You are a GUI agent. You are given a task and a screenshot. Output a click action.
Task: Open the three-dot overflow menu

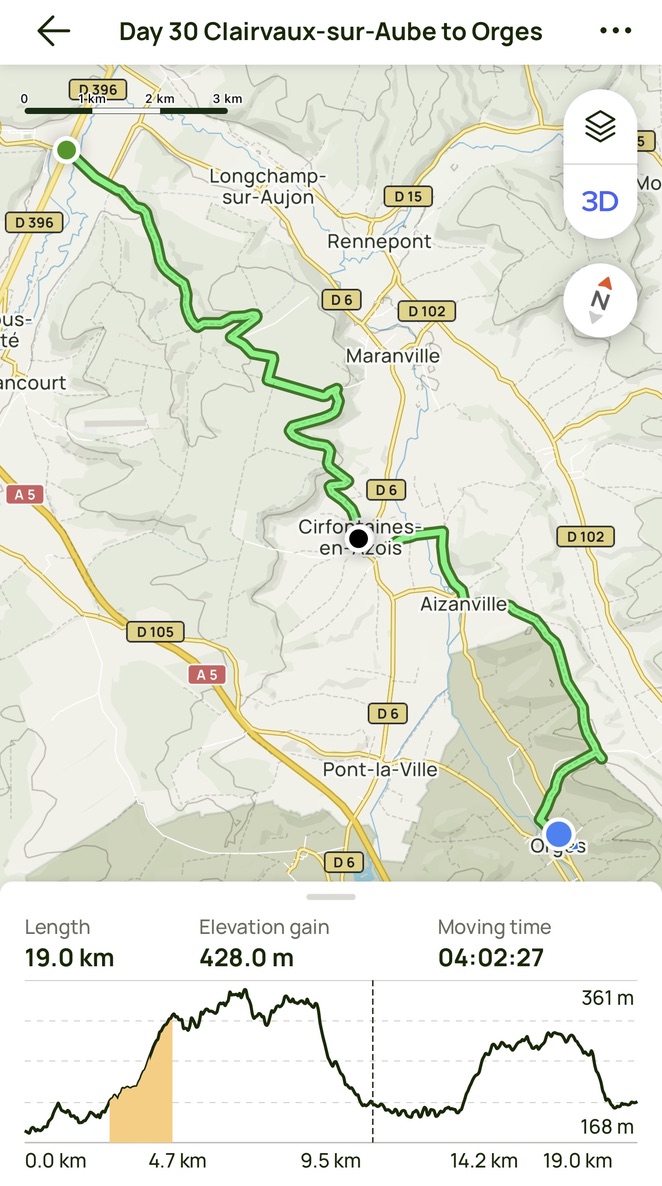click(x=615, y=31)
